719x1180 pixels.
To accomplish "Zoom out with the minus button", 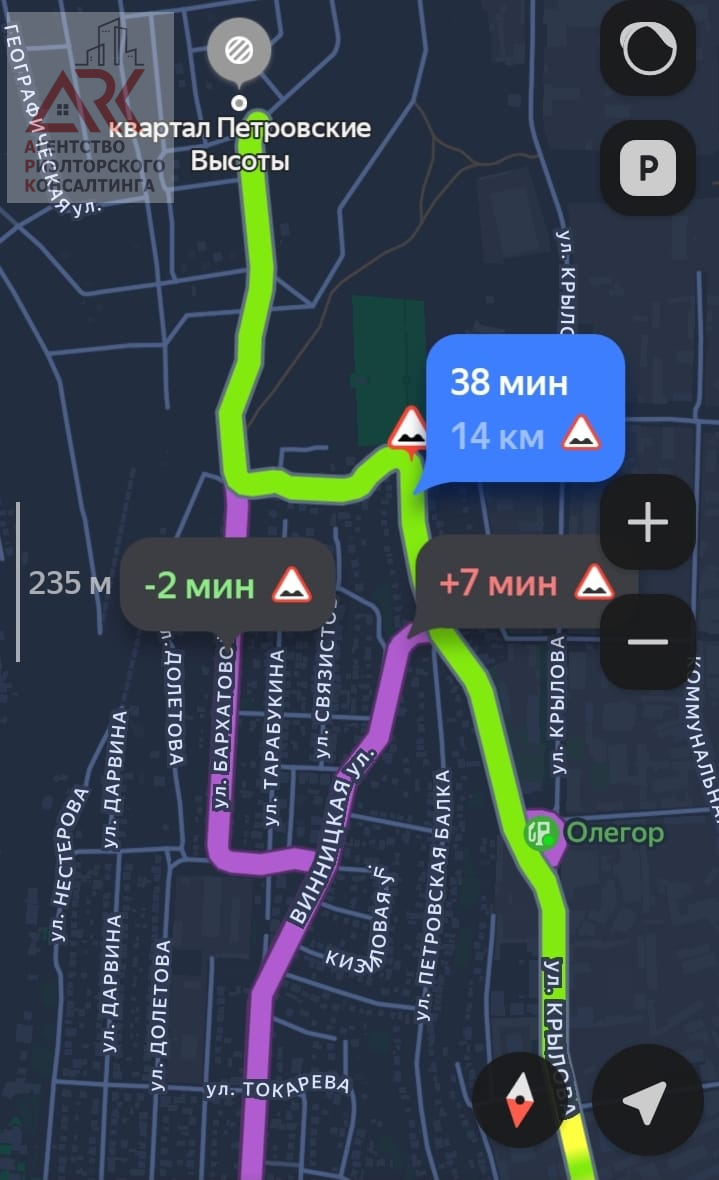I will [647, 641].
